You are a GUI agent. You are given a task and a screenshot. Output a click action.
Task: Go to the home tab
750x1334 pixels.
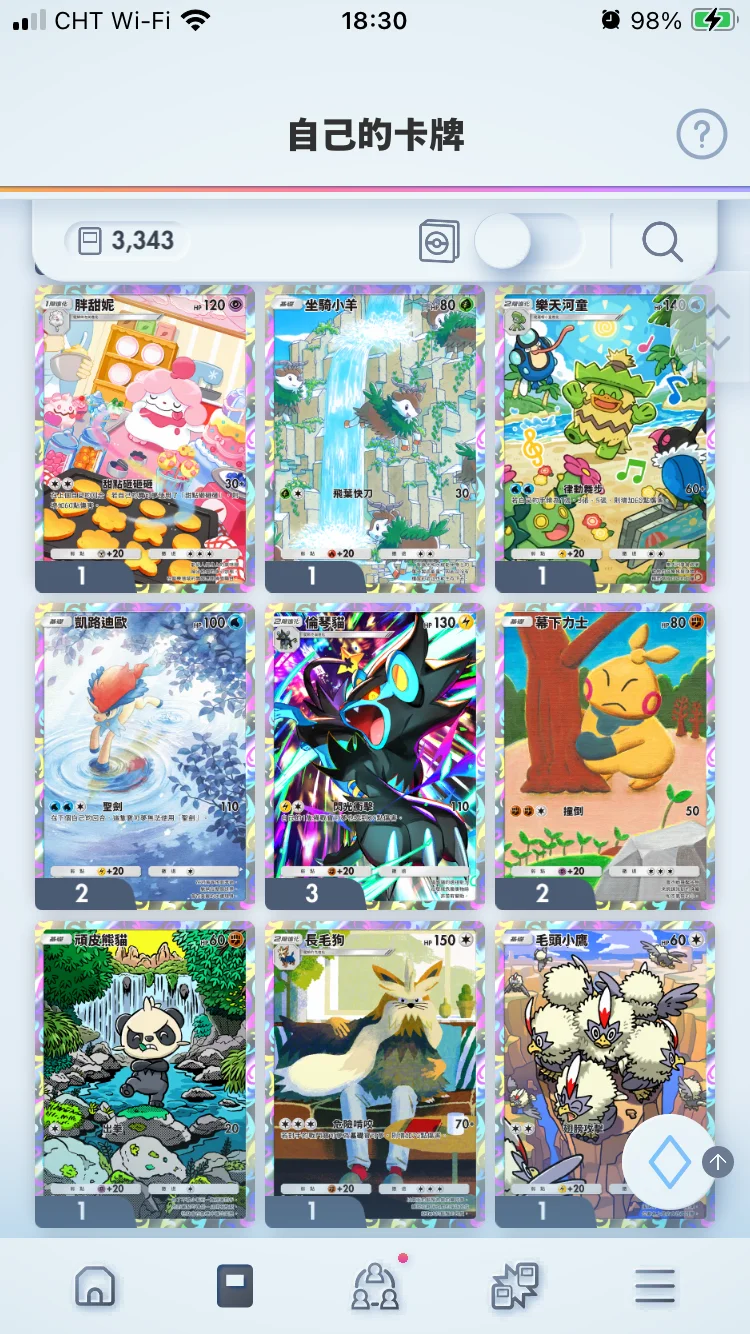pyautogui.click(x=95, y=1286)
